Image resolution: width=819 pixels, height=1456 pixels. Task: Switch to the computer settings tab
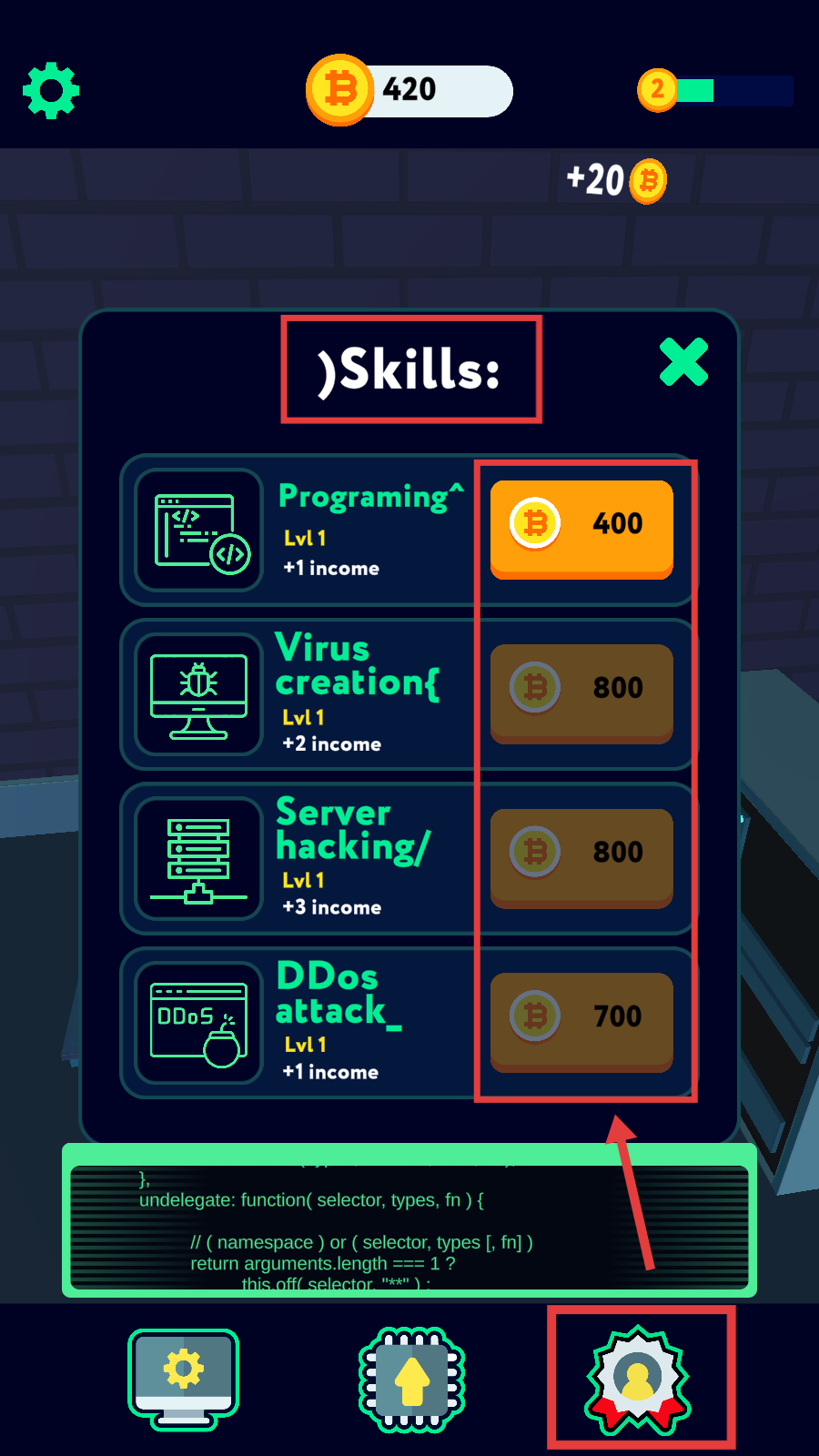[x=184, y=1379]
